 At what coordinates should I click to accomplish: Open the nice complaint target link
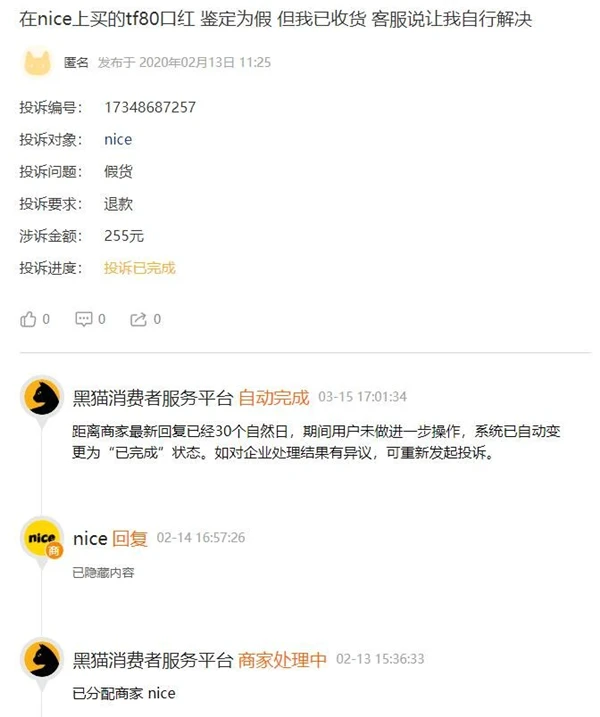tap(118, 139)
